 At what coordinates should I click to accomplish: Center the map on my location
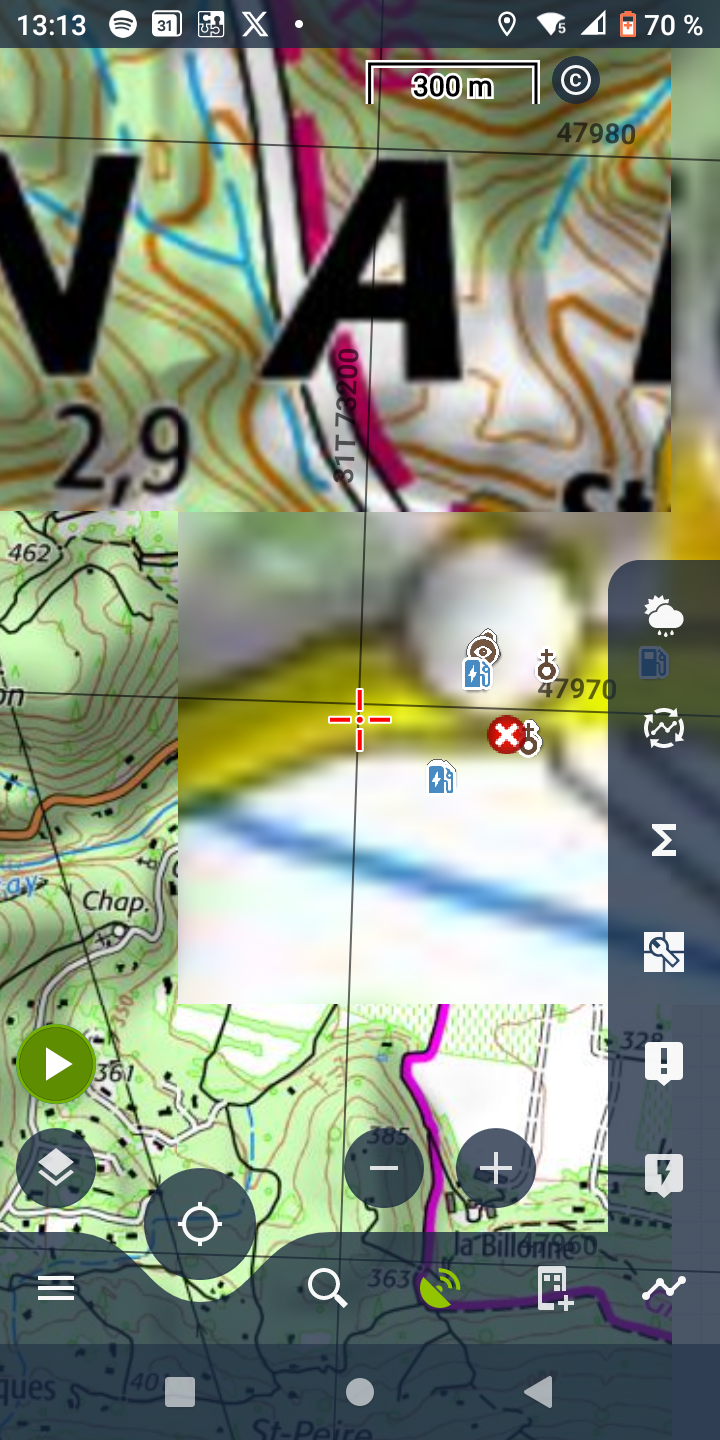point(200,1224)
